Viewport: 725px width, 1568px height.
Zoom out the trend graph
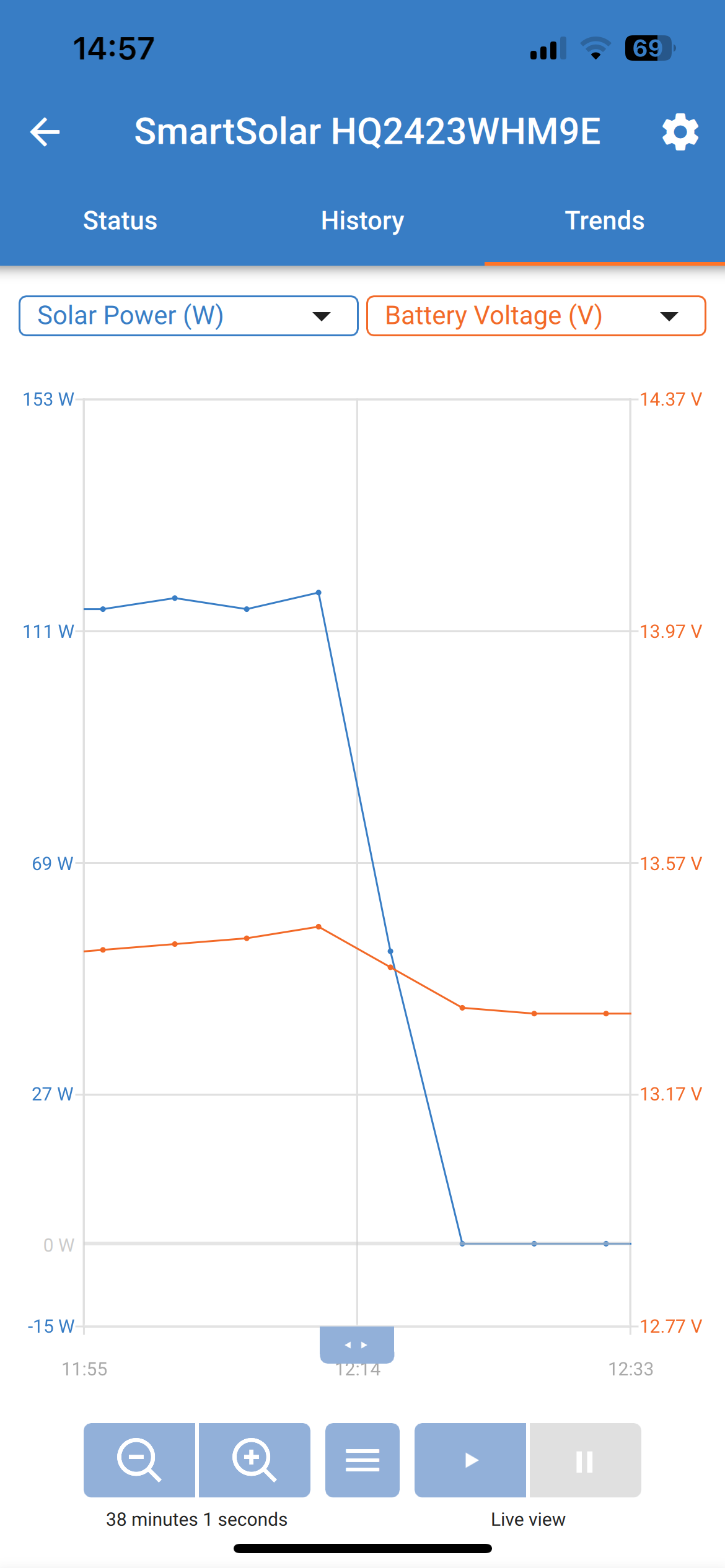[139, 1460]
